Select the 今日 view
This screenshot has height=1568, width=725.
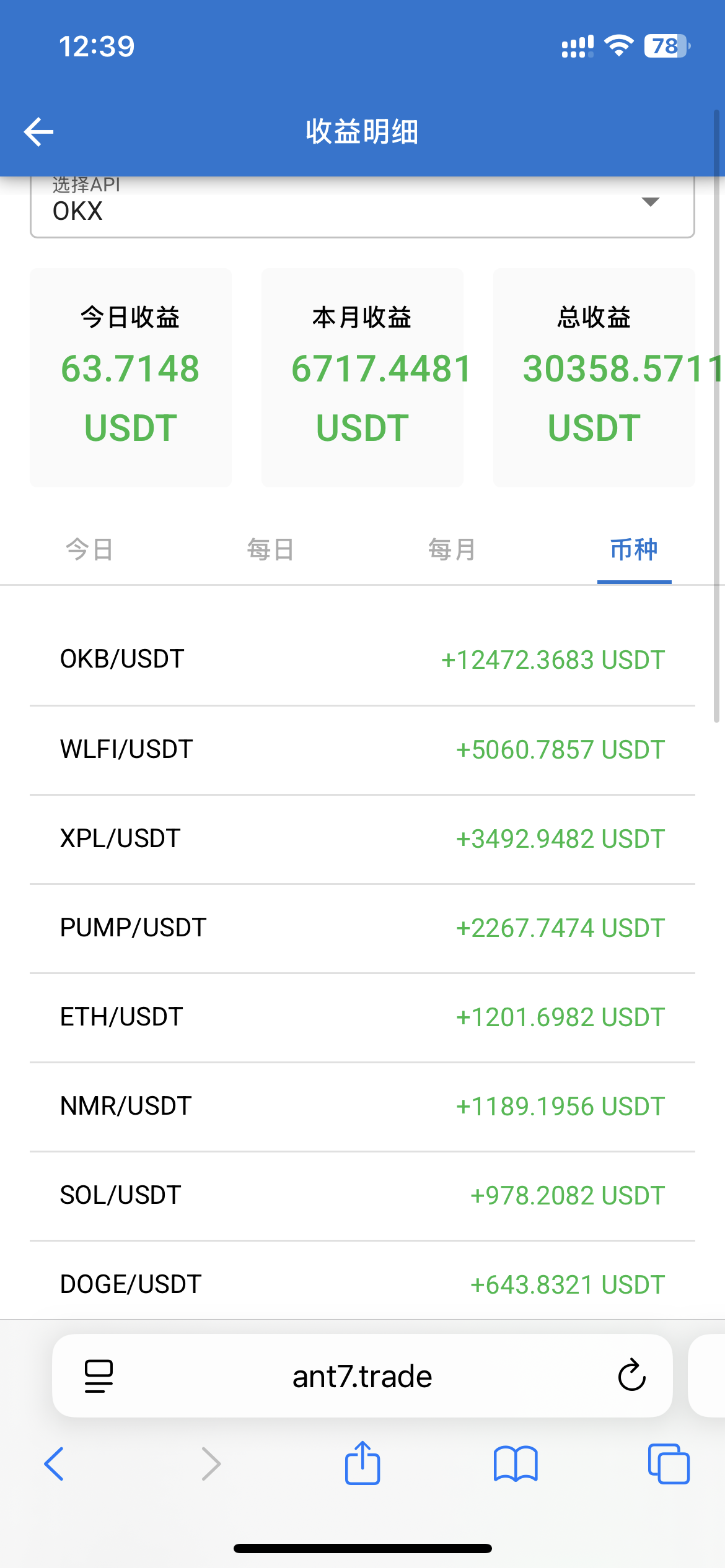(x=89, y=549)
